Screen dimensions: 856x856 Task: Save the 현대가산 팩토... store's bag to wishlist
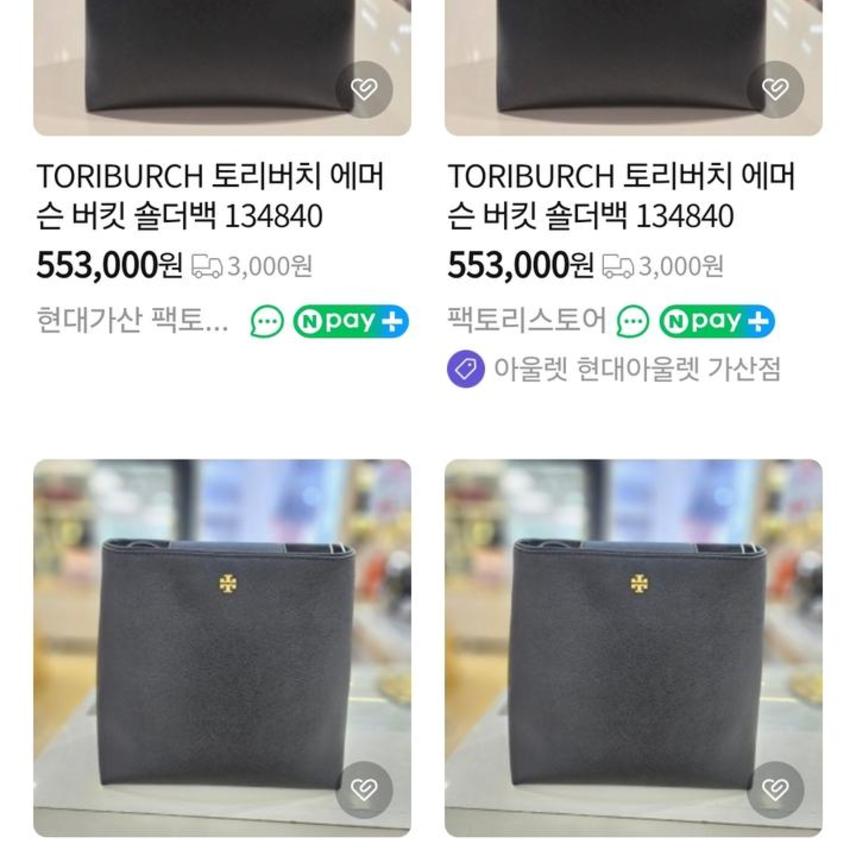[364, 90]
